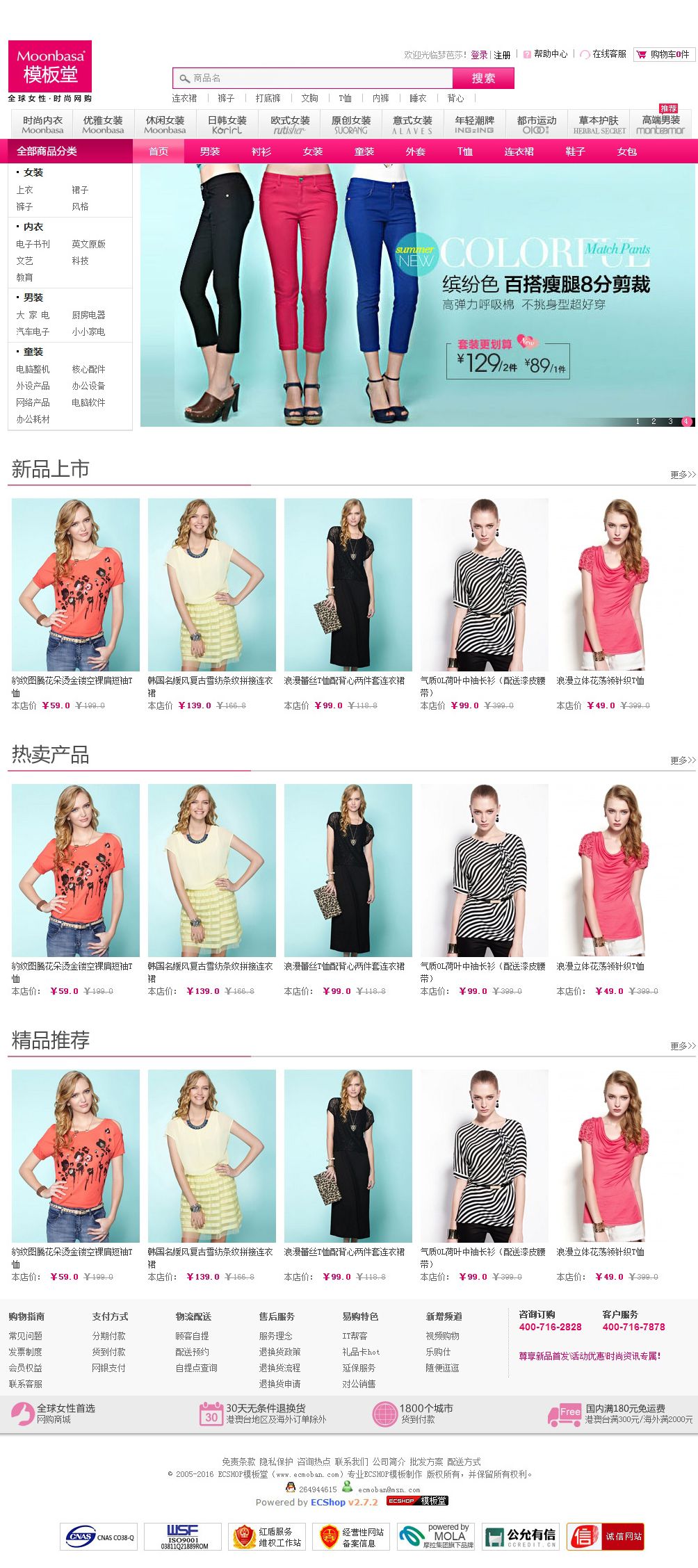Screen dimensions: 698x1568
Task: Open the 退换货政策 footer link
Action: pos(279,1352)
